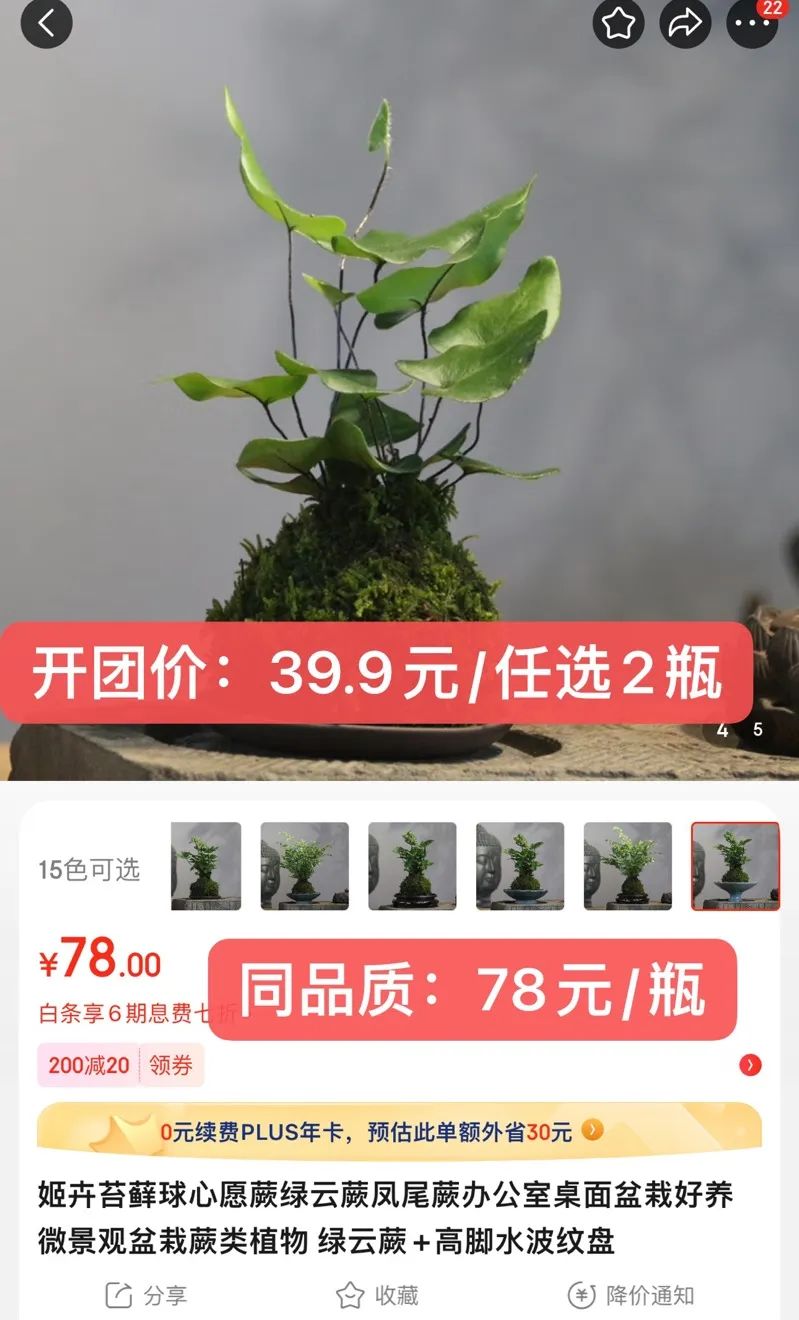Open the 0元续费PLUS年卡 banner
Screen dimensions: 799x1320
pos(399,1131)
